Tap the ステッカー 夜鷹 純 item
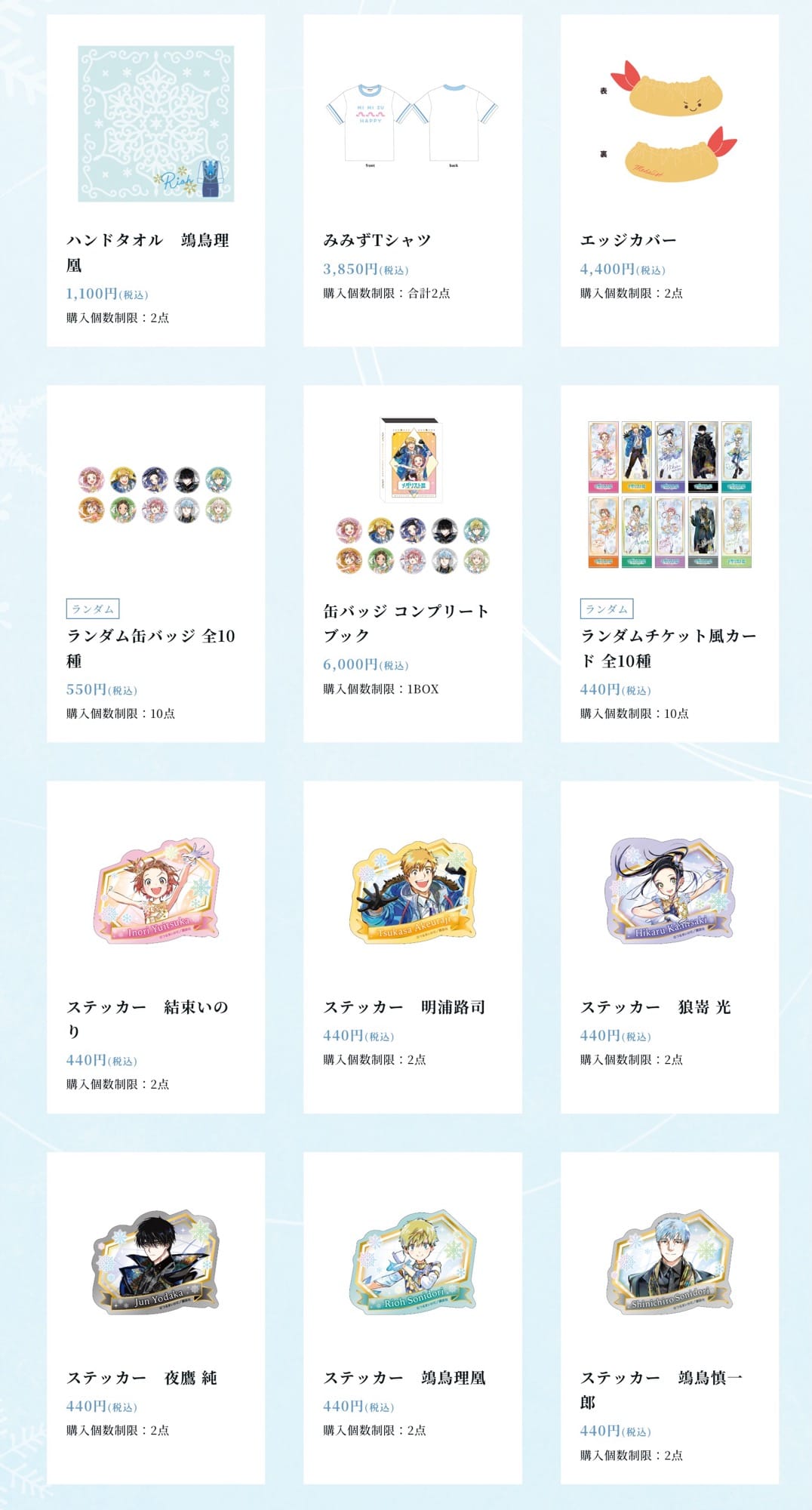812x1510 pixels. [155, 1317]
